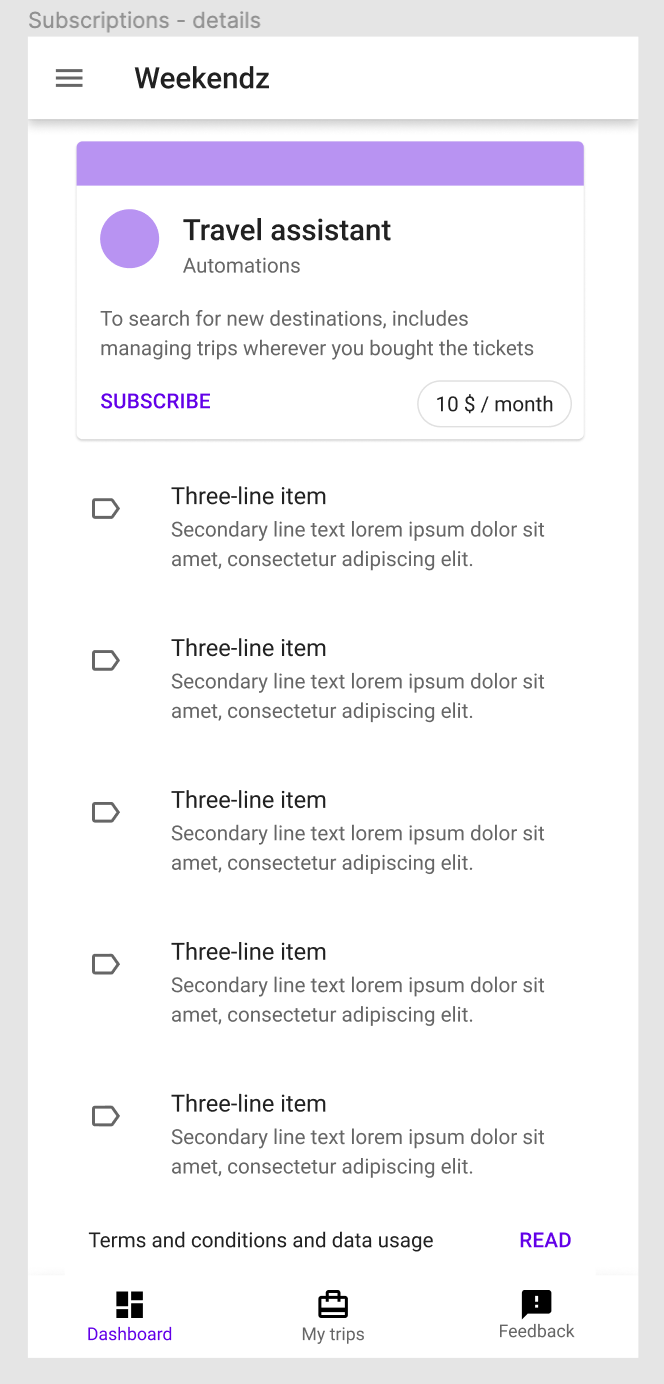Go to the My trips tab
The image size is (664, 1384).
(333, 1316)
